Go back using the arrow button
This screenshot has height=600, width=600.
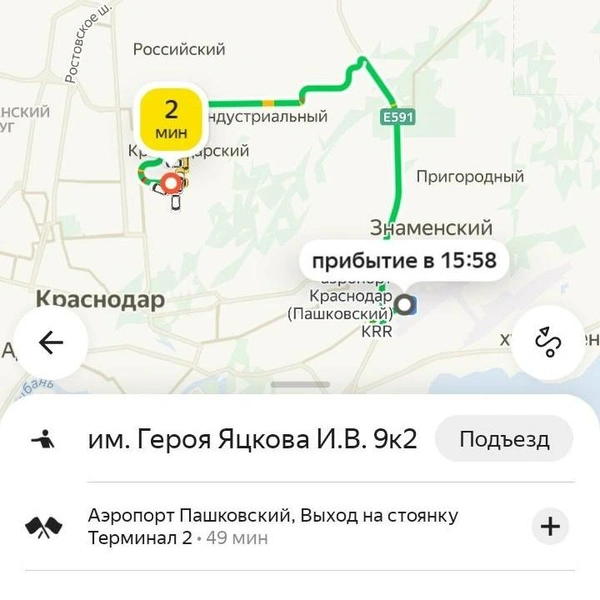pyautogui.click(x=51, y=343)
